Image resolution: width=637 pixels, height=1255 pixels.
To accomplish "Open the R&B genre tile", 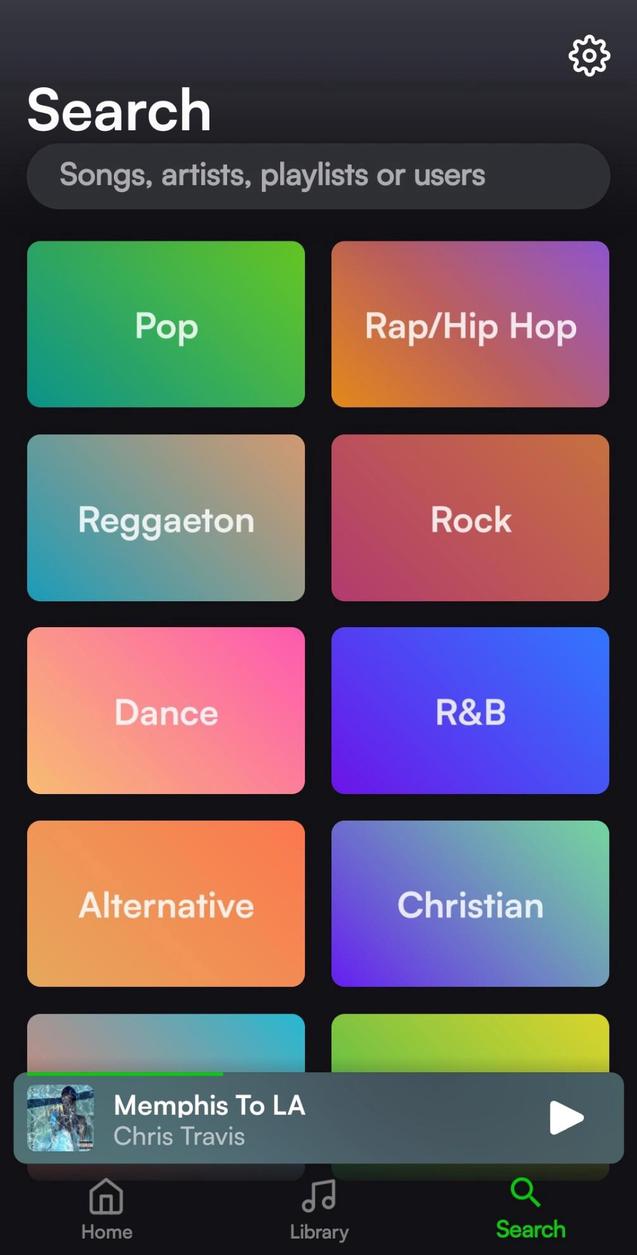I will click(x=470, y=711).
